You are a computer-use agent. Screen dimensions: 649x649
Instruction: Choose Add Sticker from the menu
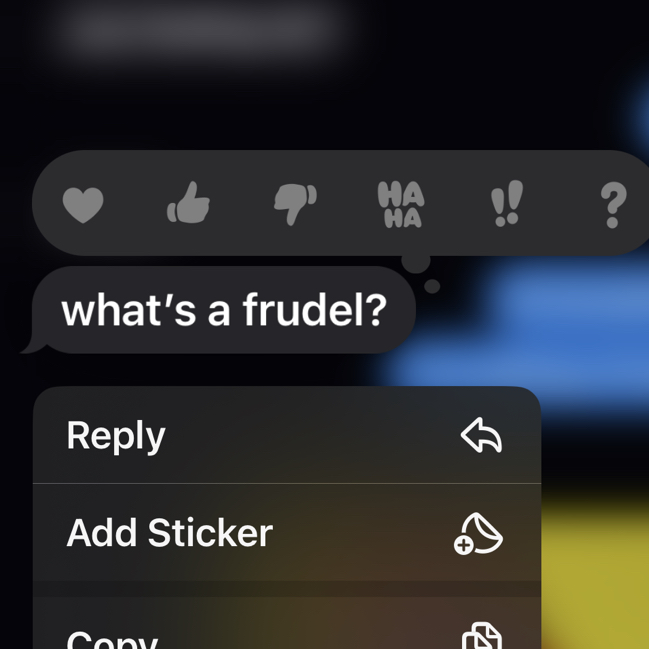pos(286,533)
